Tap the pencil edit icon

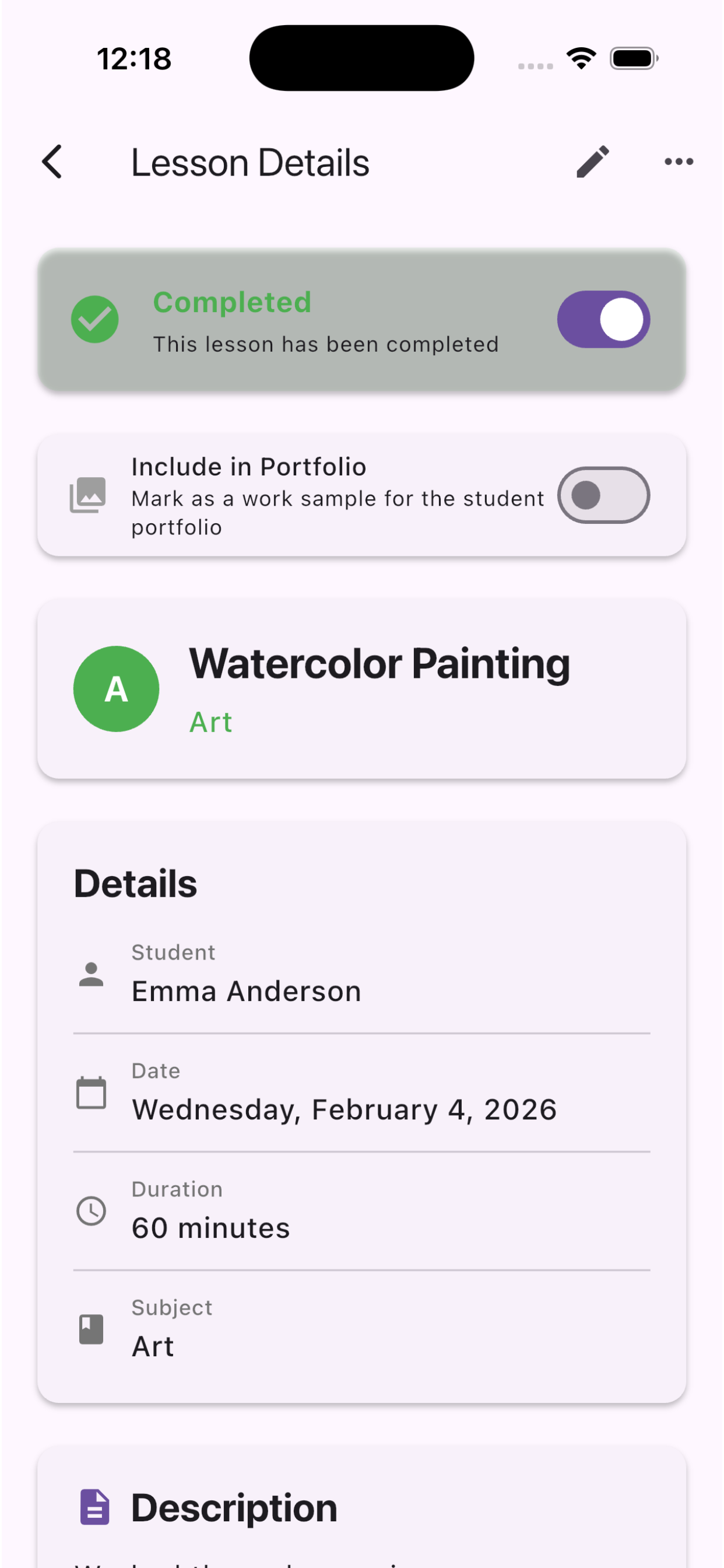pos(593,162)
